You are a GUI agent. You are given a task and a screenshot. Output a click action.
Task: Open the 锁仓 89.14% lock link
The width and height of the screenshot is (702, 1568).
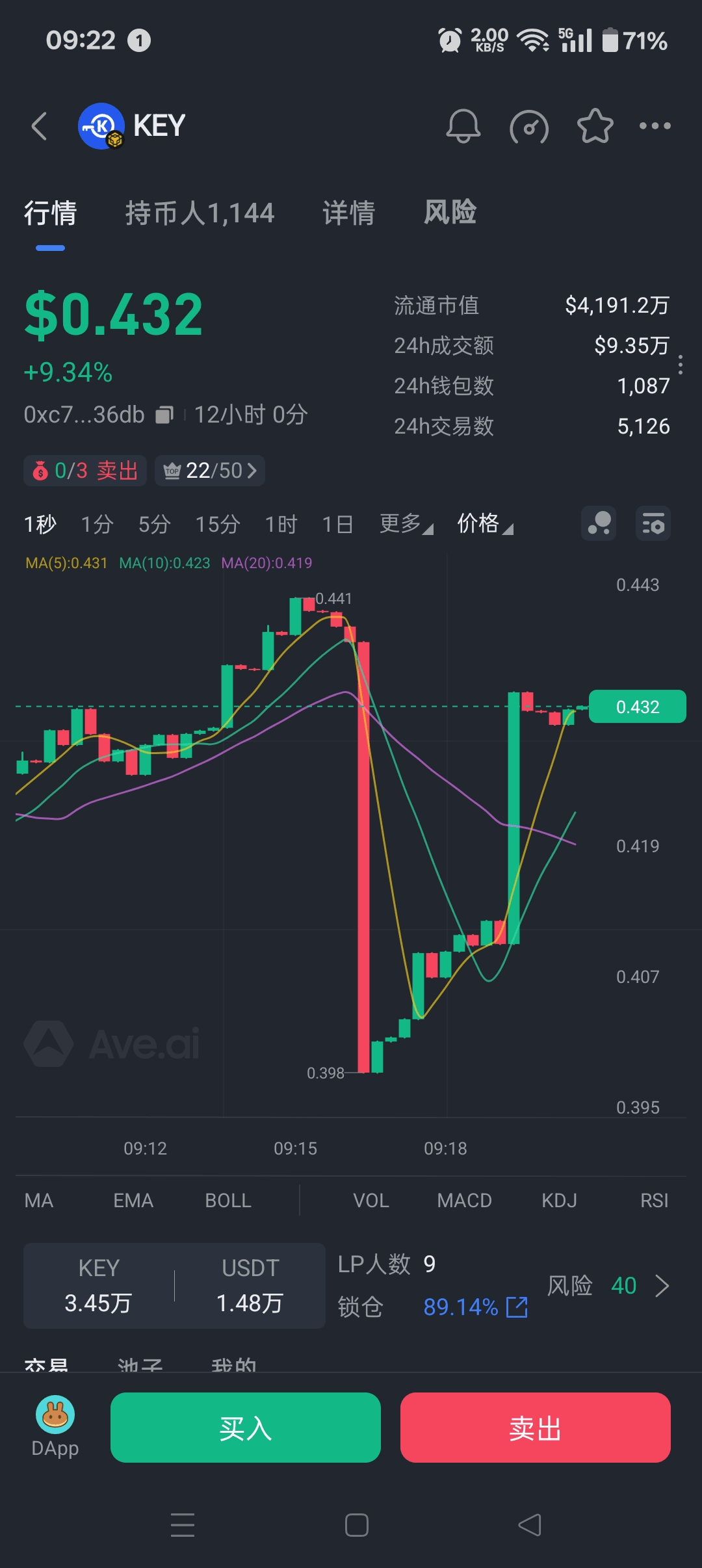(x=475, y=1307)
